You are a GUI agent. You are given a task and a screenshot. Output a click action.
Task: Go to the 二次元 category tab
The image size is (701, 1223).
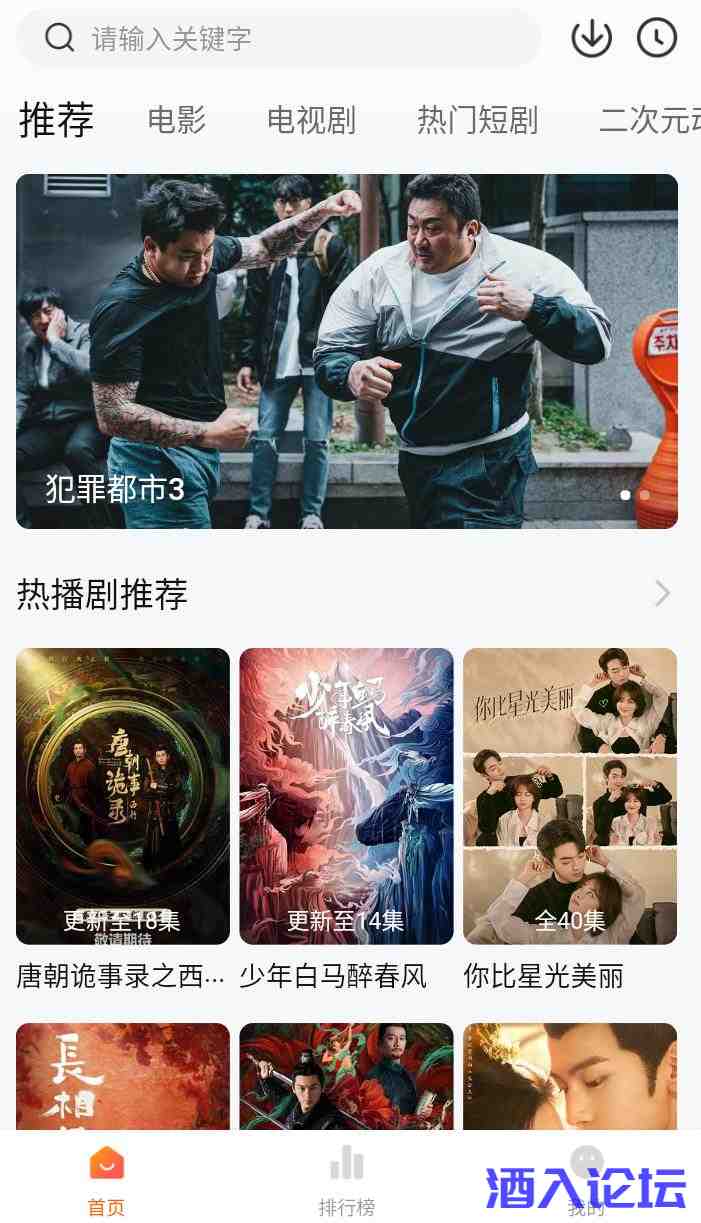pyautogui.click(x=649, y=120)
